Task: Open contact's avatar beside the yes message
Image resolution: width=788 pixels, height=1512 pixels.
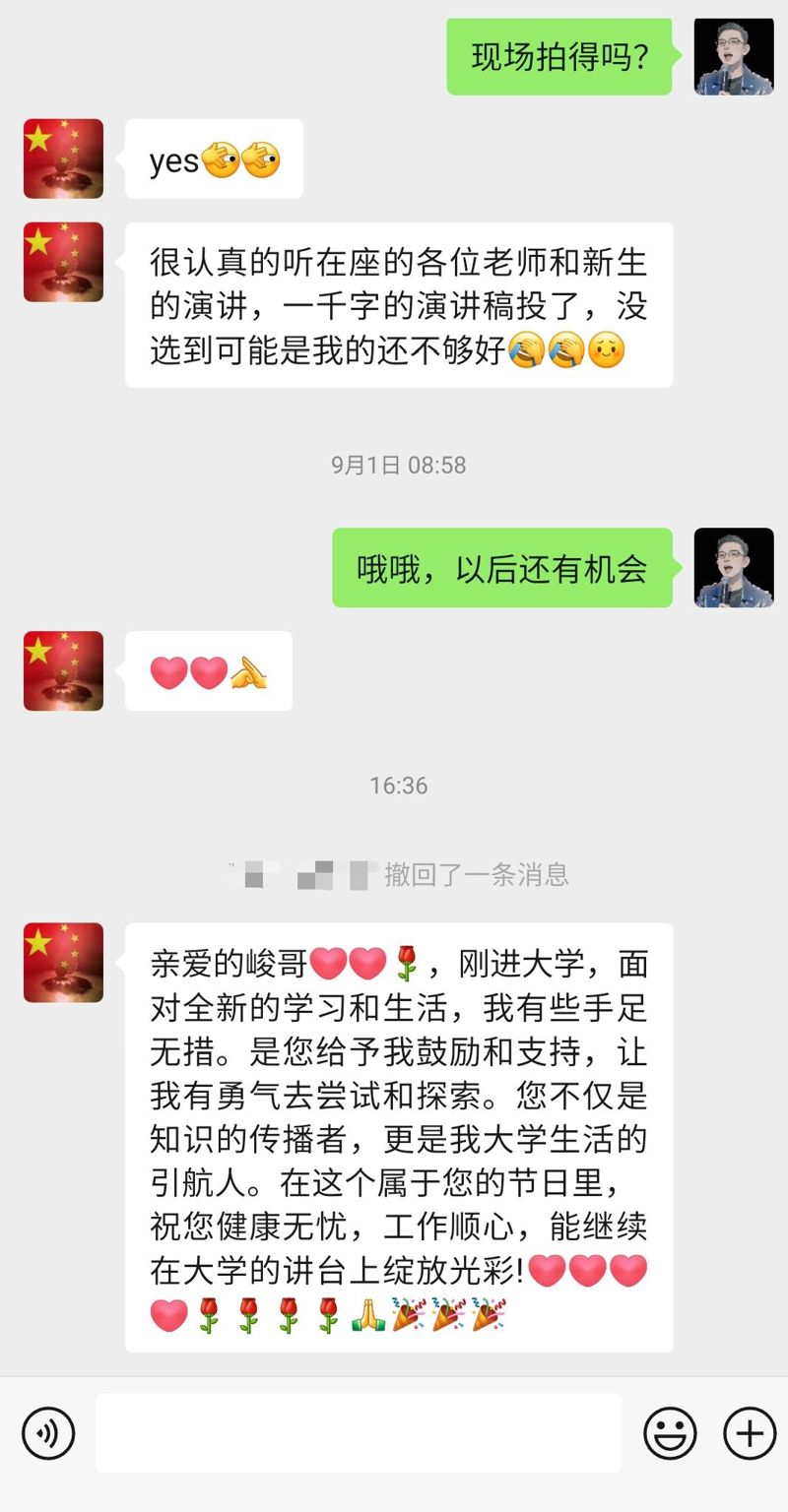Action: (x=63, y=158)
